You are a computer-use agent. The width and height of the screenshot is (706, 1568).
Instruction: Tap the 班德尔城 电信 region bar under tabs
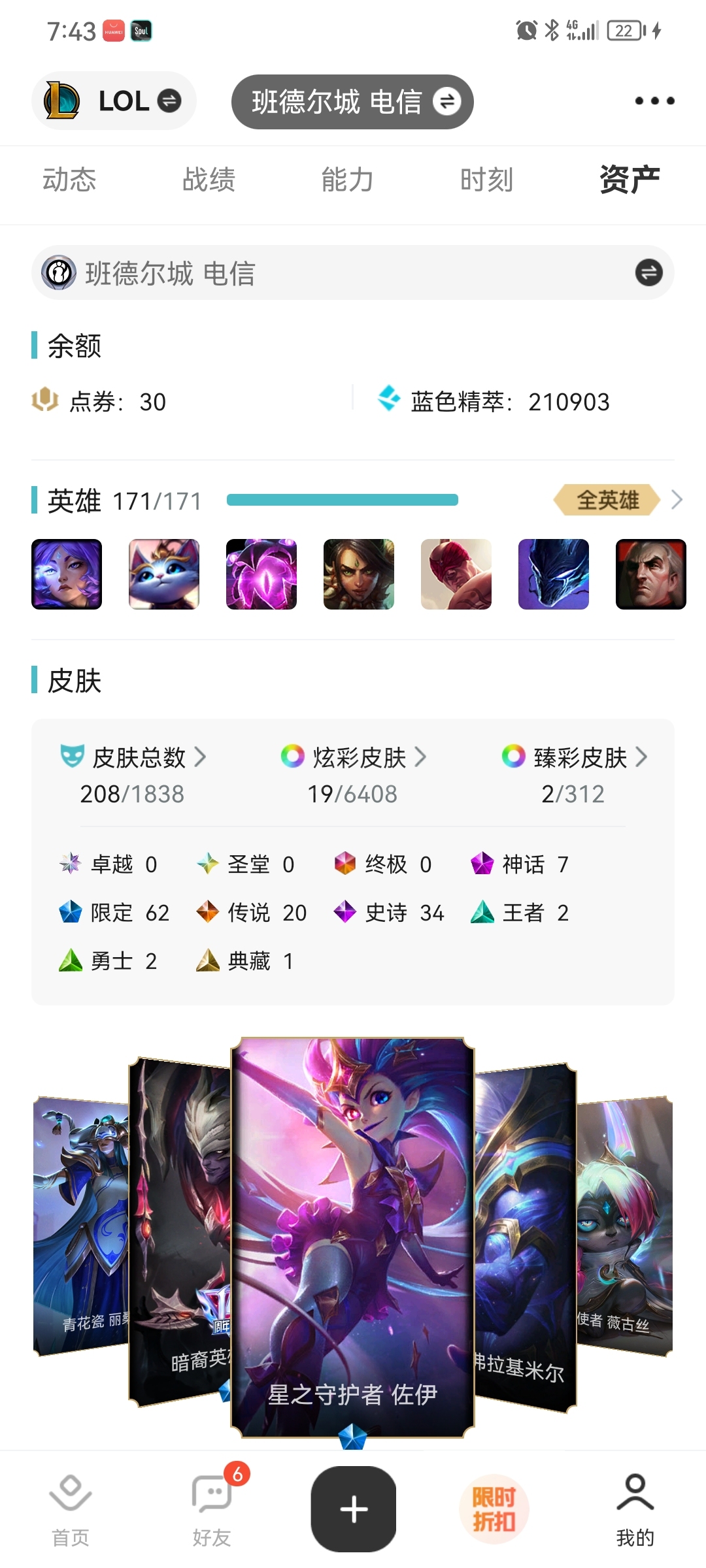point(353,272)
